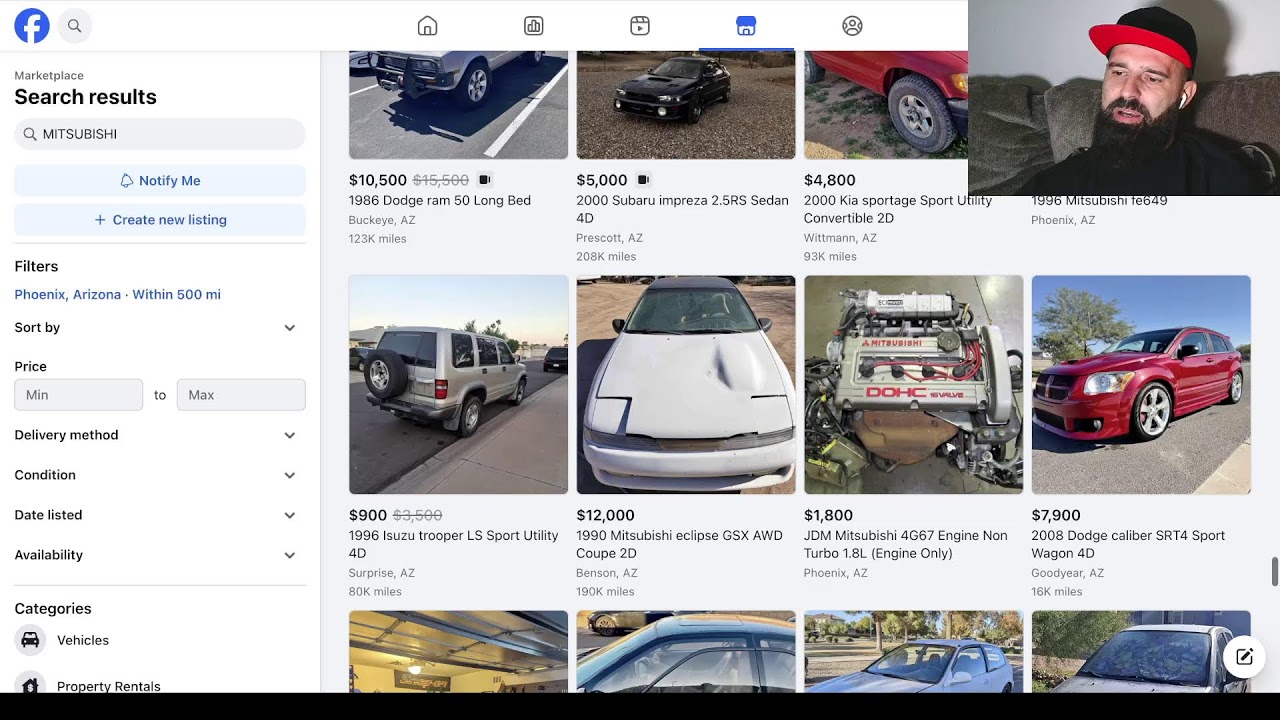Tap the Notify Me button
The width and height of the screenshot is (1280, 720).
click(160, 181)
